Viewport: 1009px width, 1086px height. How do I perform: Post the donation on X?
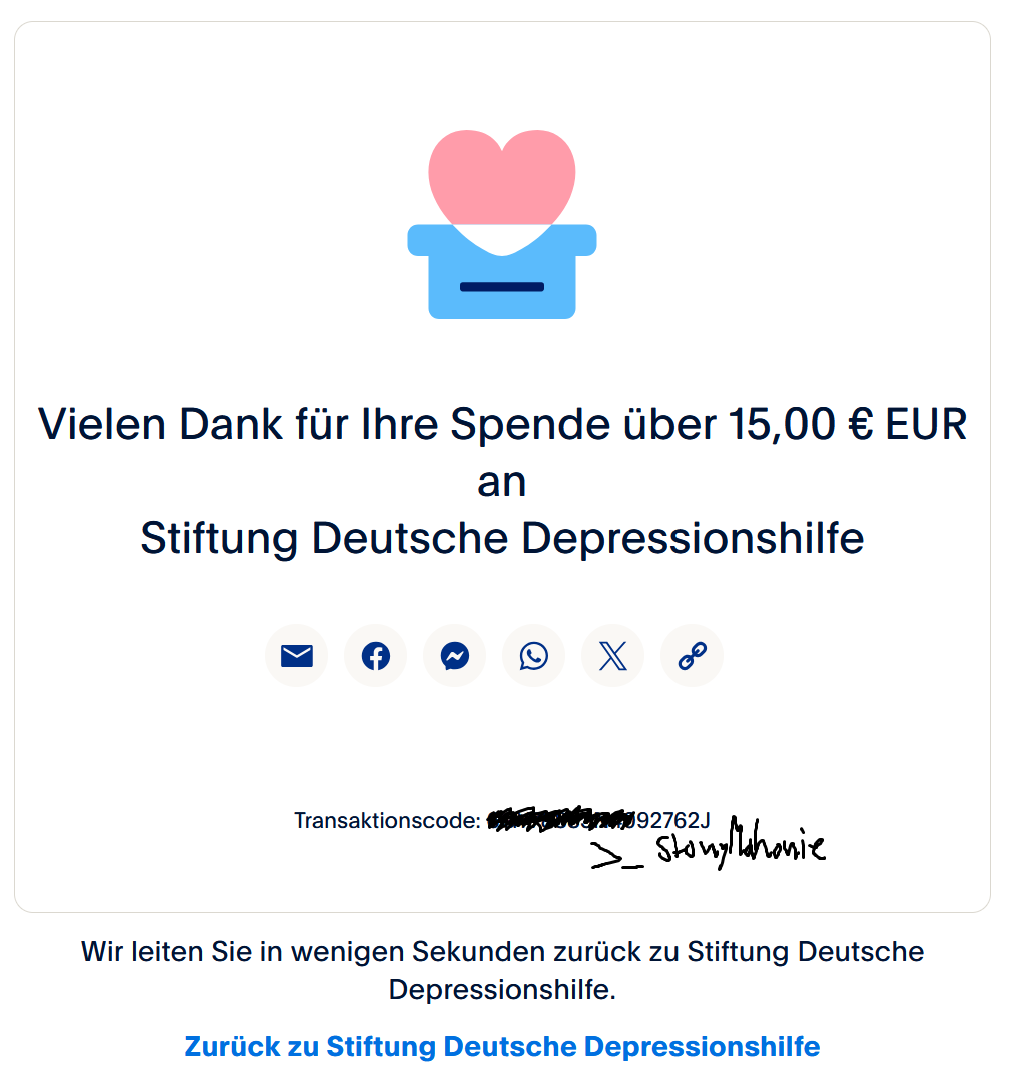(x=613, y=656)
